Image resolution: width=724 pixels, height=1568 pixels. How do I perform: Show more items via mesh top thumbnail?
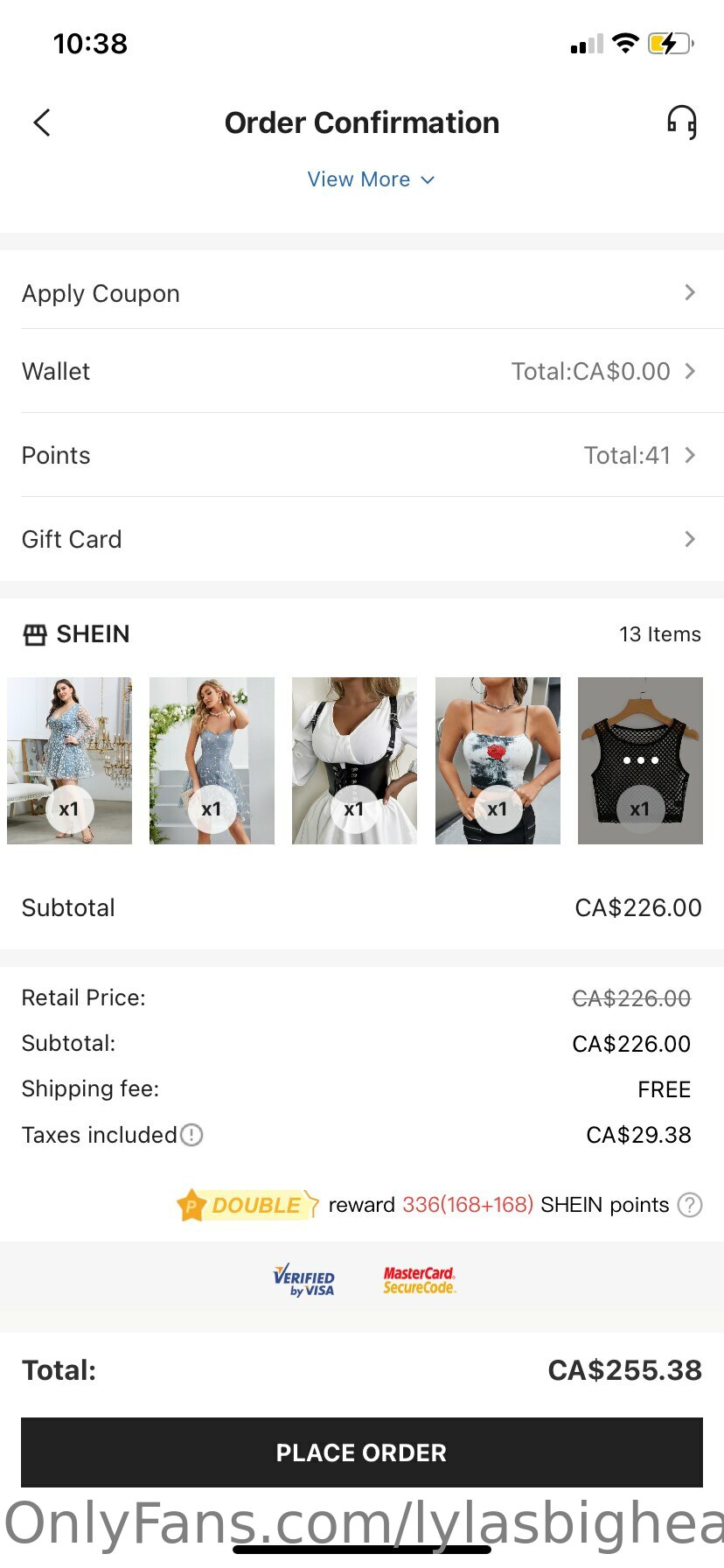pyautogui.click(x=640, y=760)
